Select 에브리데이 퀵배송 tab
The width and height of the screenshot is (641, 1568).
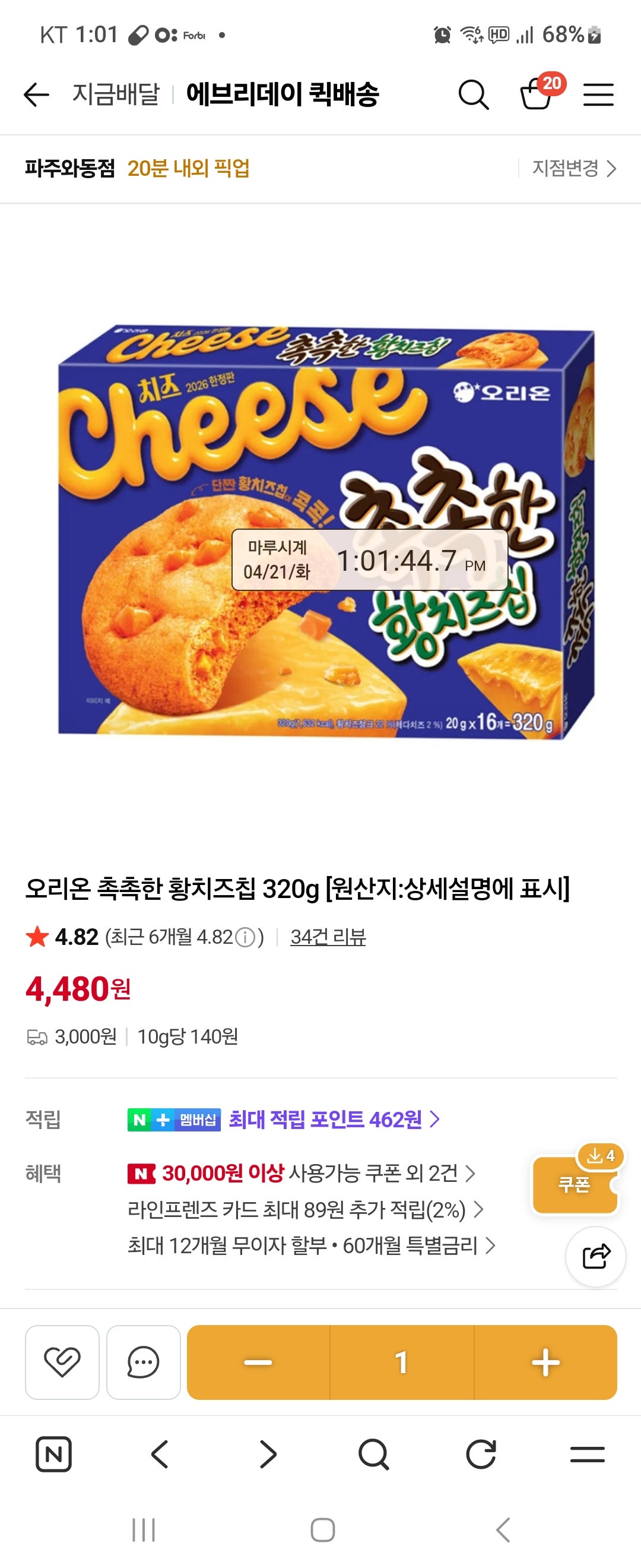click(x=281, y=95)
